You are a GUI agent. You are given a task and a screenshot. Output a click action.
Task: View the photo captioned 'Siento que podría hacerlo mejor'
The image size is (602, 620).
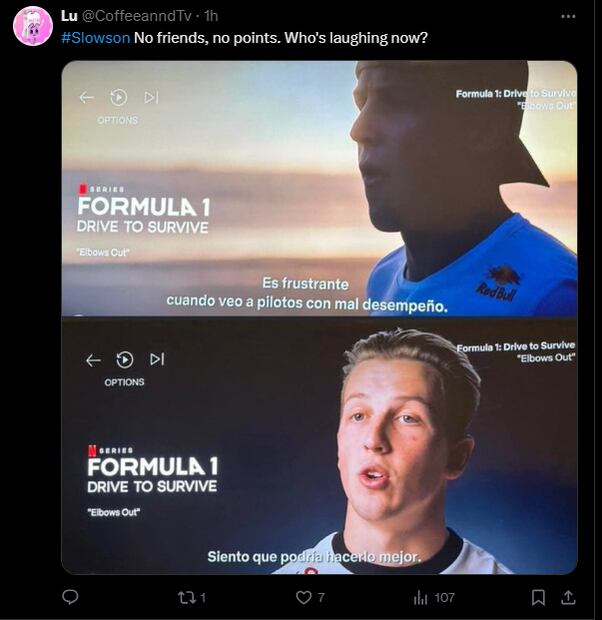pos(319,446)
